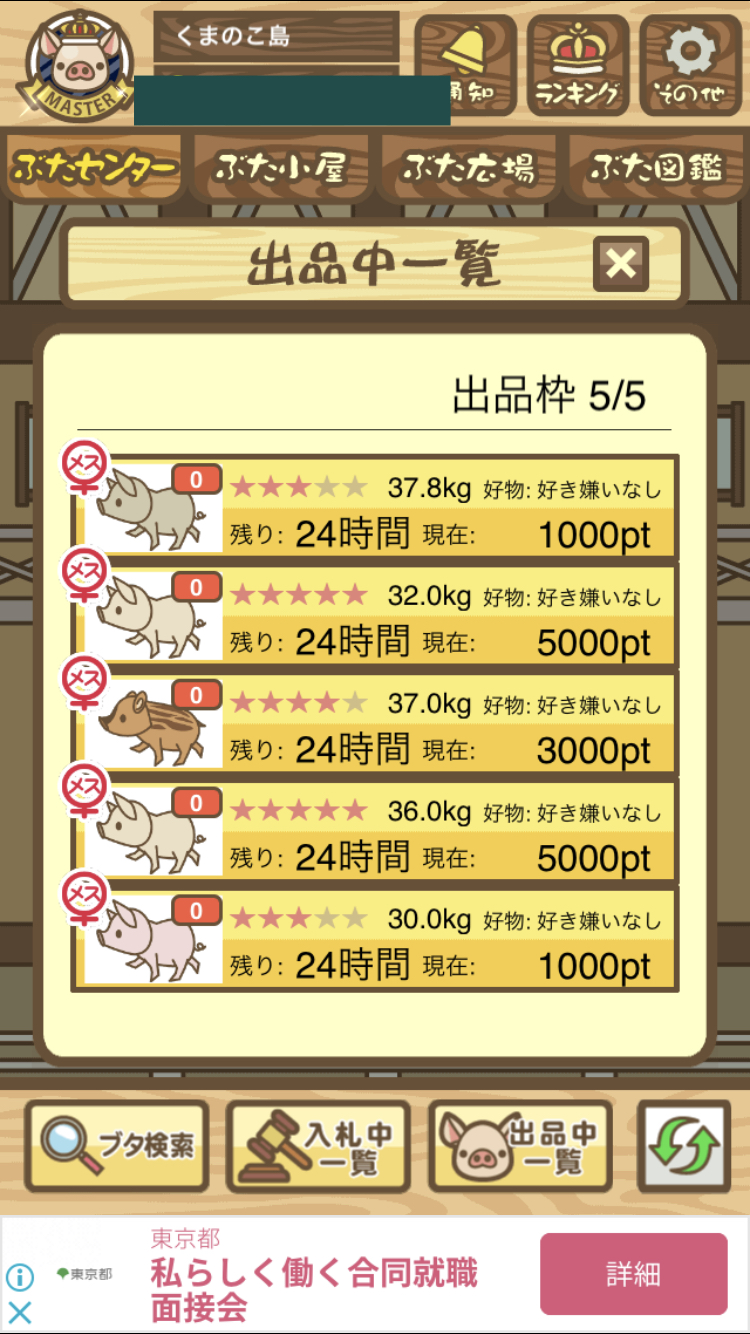Open the 入札中一覧 bidding list
The width and height of the screenshot is (750, 1334).
tap(319, 1146)
